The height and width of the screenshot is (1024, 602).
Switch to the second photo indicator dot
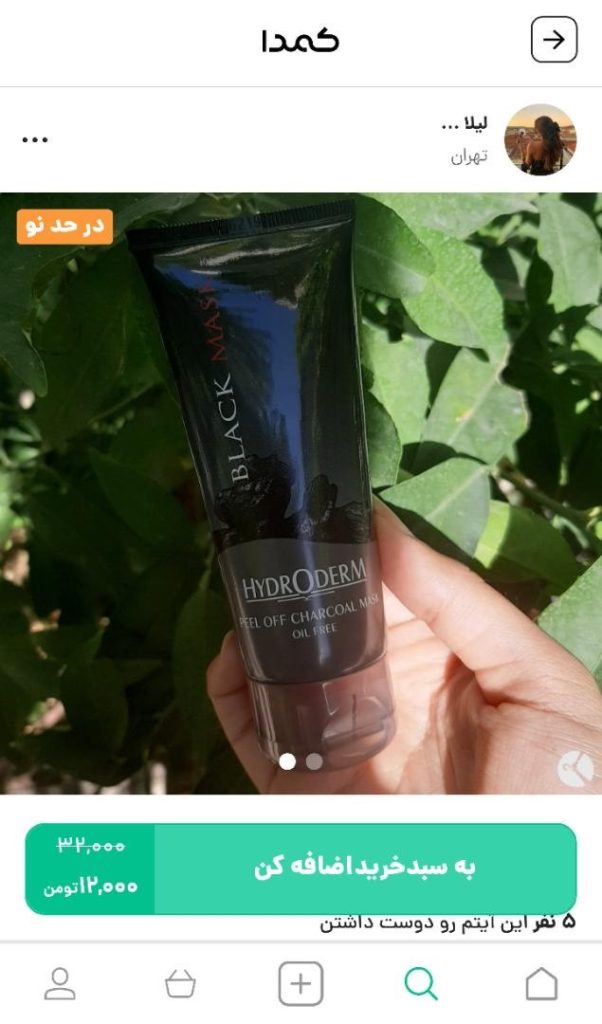[x=314, y=762]
